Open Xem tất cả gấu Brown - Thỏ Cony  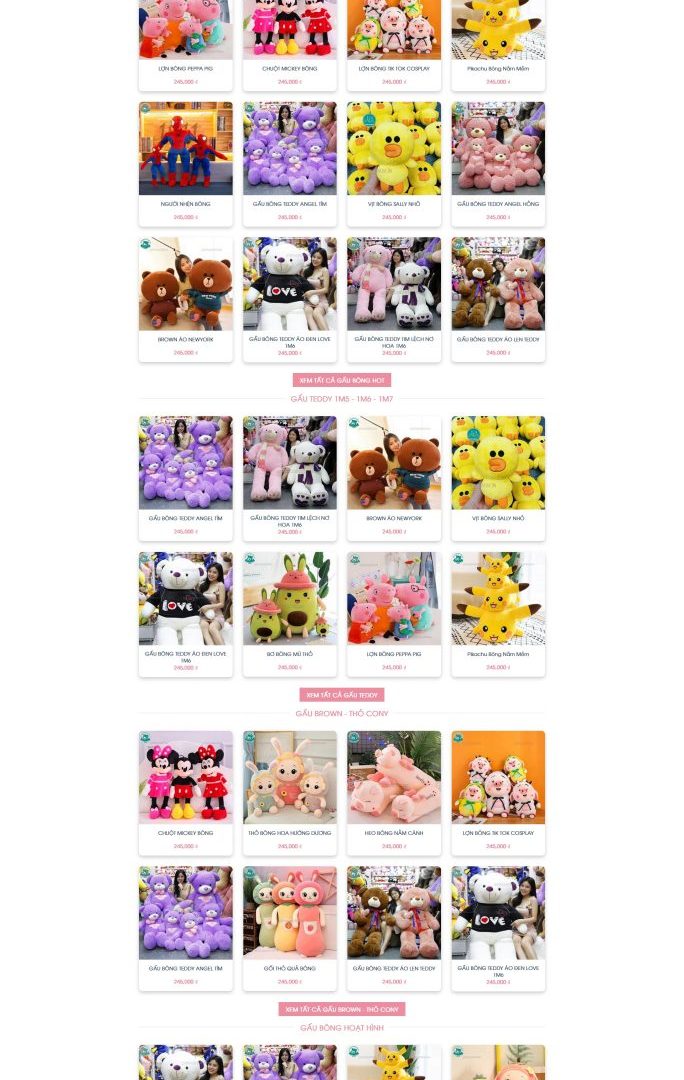point(341,1009)
